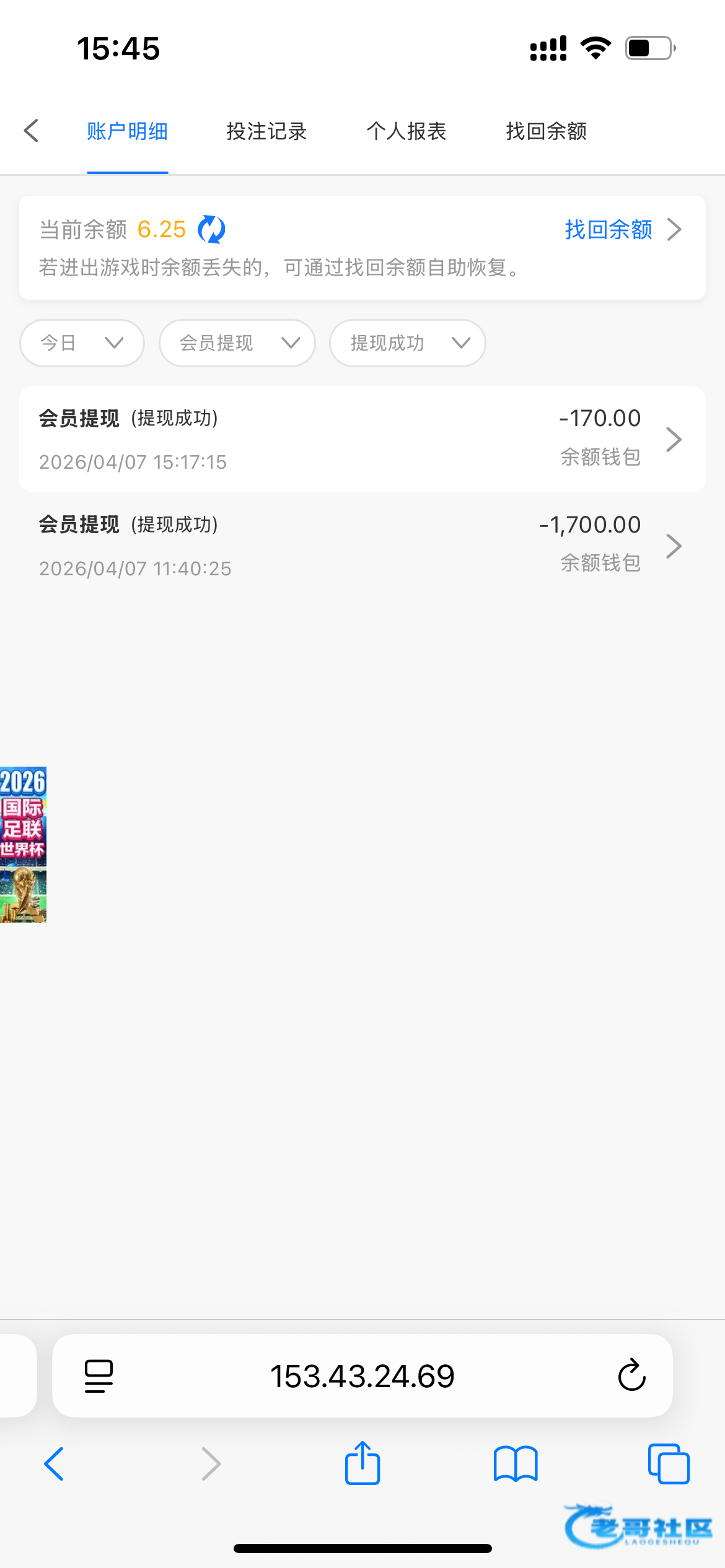Expand the 提现成功 status filter
Viewport: 725px width, 1568px height.
coord(407,343)
